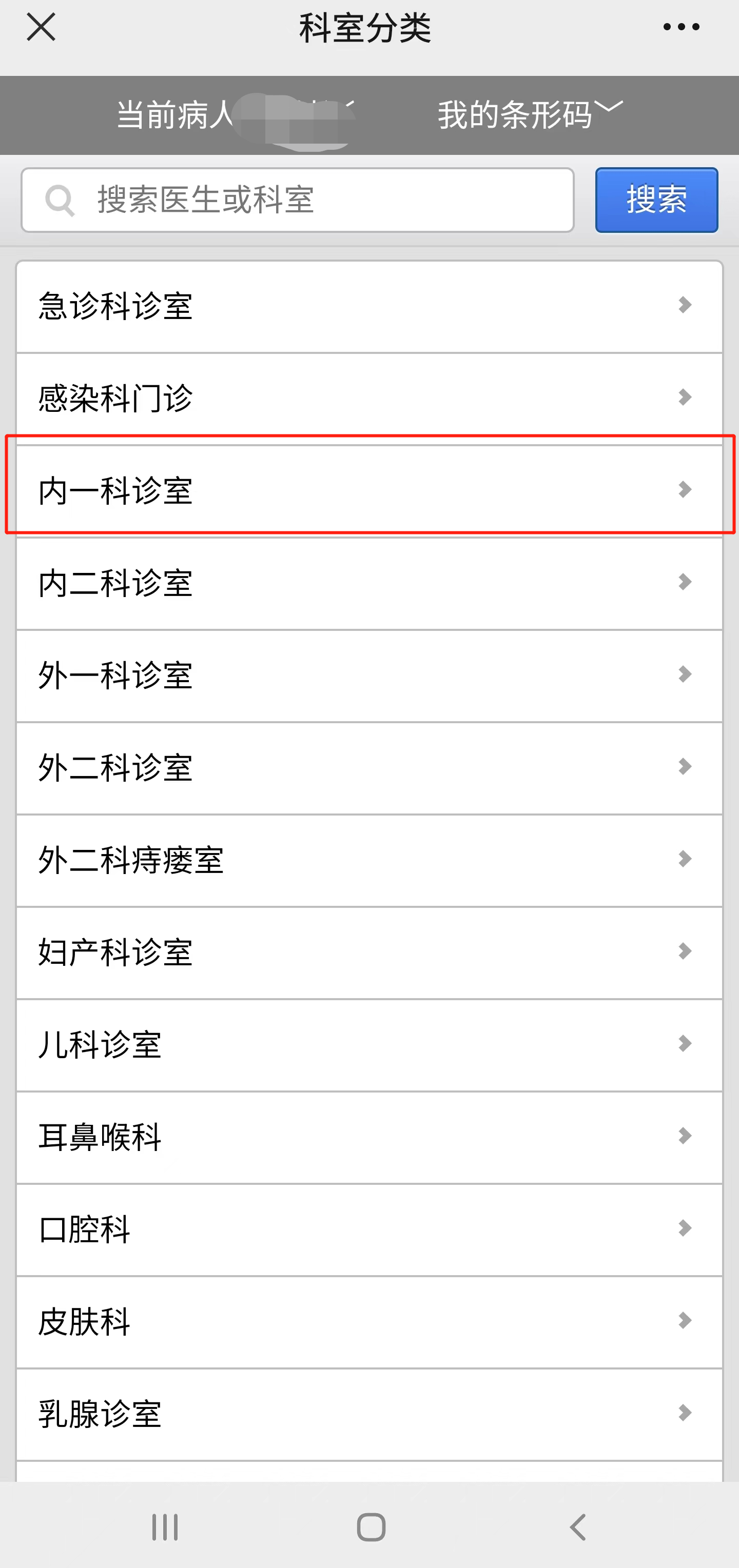Select 外二科诊室
Screen dimensions: 739x1568
pyautogui.click(x=369, y=767)
